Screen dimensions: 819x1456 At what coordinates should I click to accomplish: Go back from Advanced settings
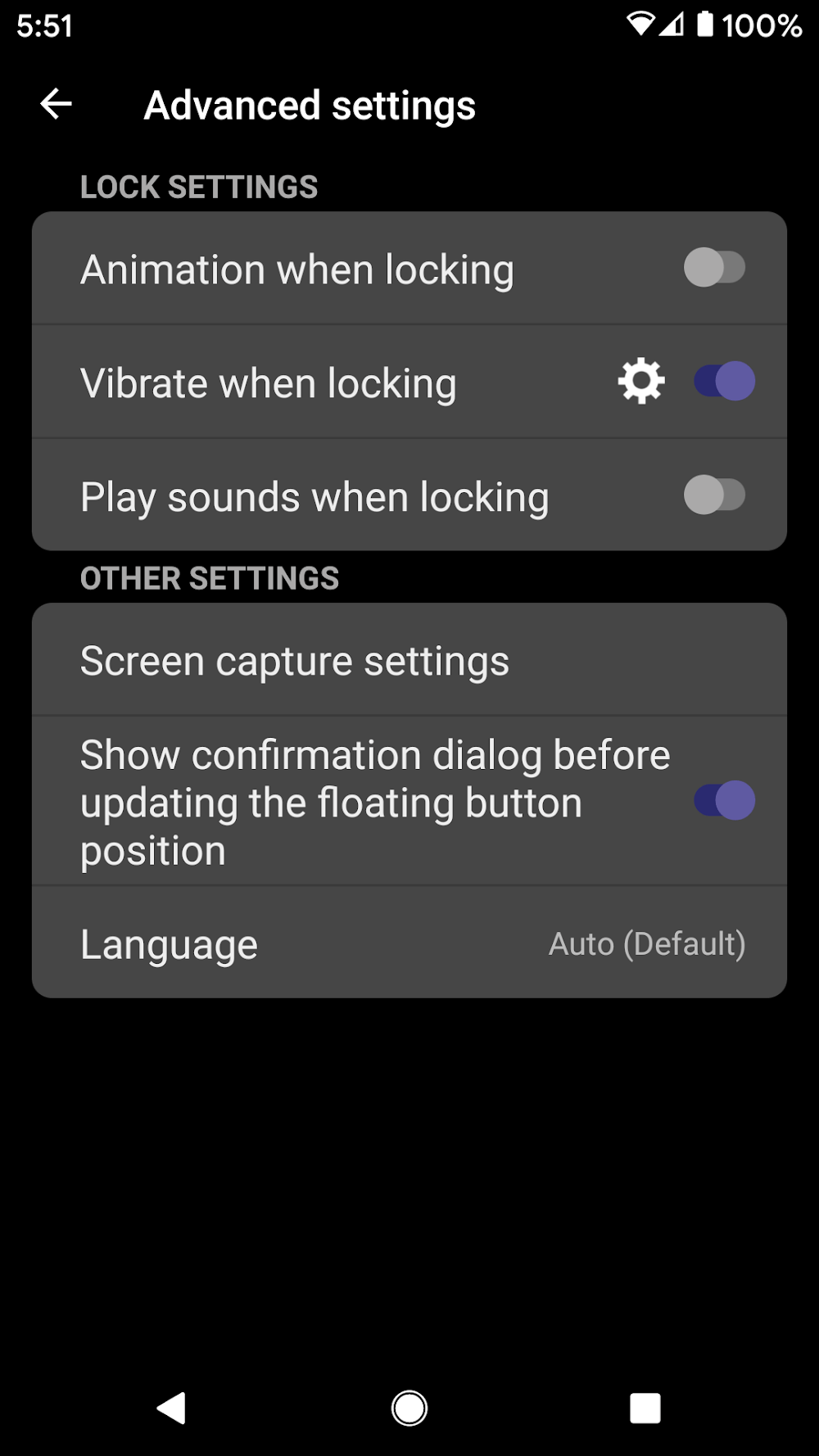click(56, 104)
